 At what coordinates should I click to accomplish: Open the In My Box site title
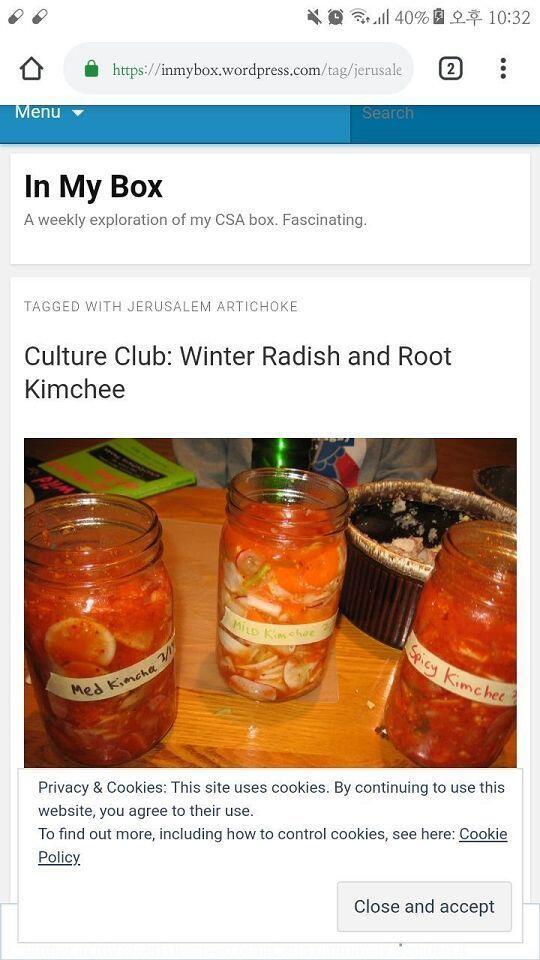pos(93,187)
